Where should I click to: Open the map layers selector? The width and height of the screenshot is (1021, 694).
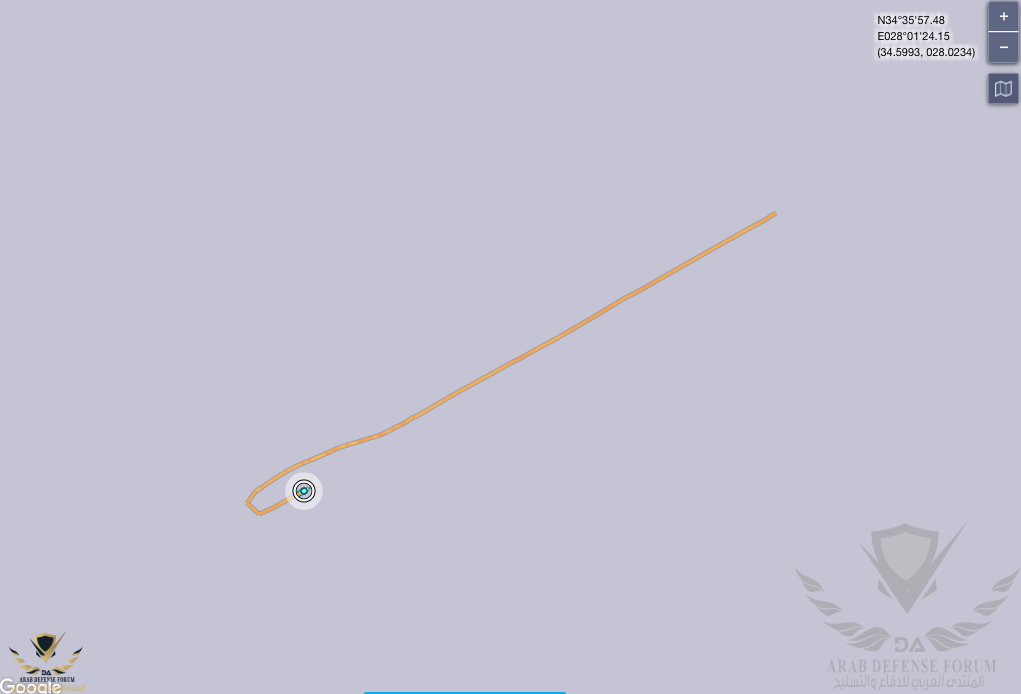click(1003, 89)
